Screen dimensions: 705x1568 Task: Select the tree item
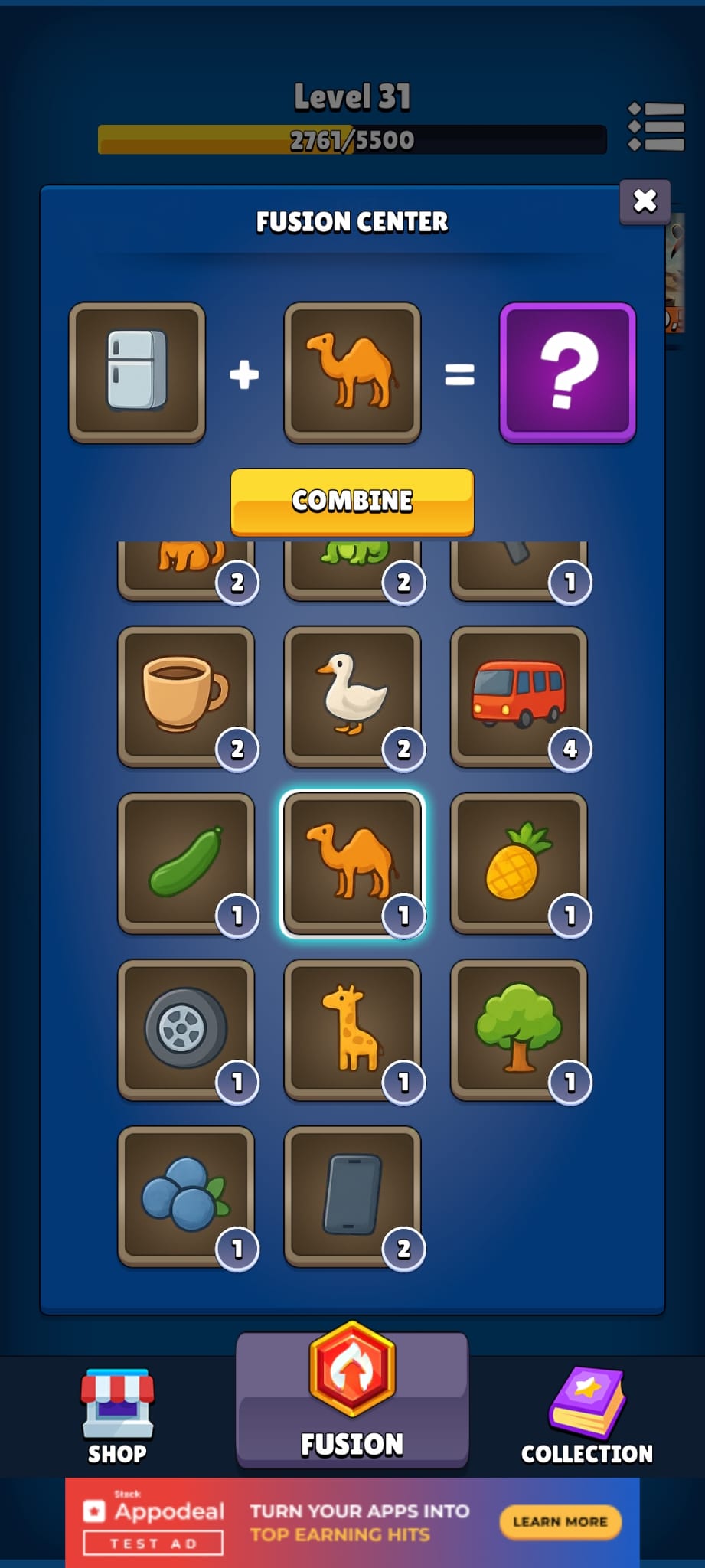(x=519, y=1030)
